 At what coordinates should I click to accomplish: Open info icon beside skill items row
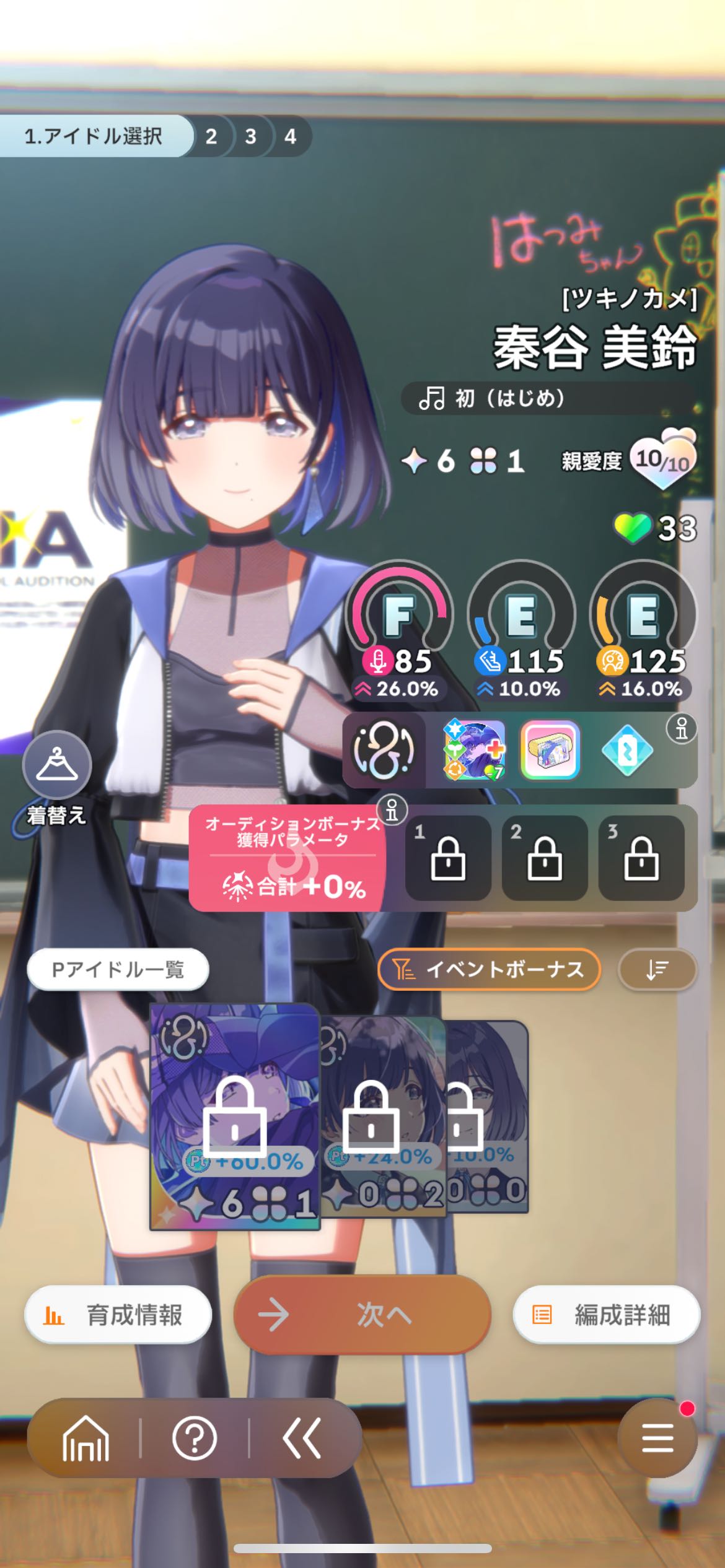[x=682, y=730]
